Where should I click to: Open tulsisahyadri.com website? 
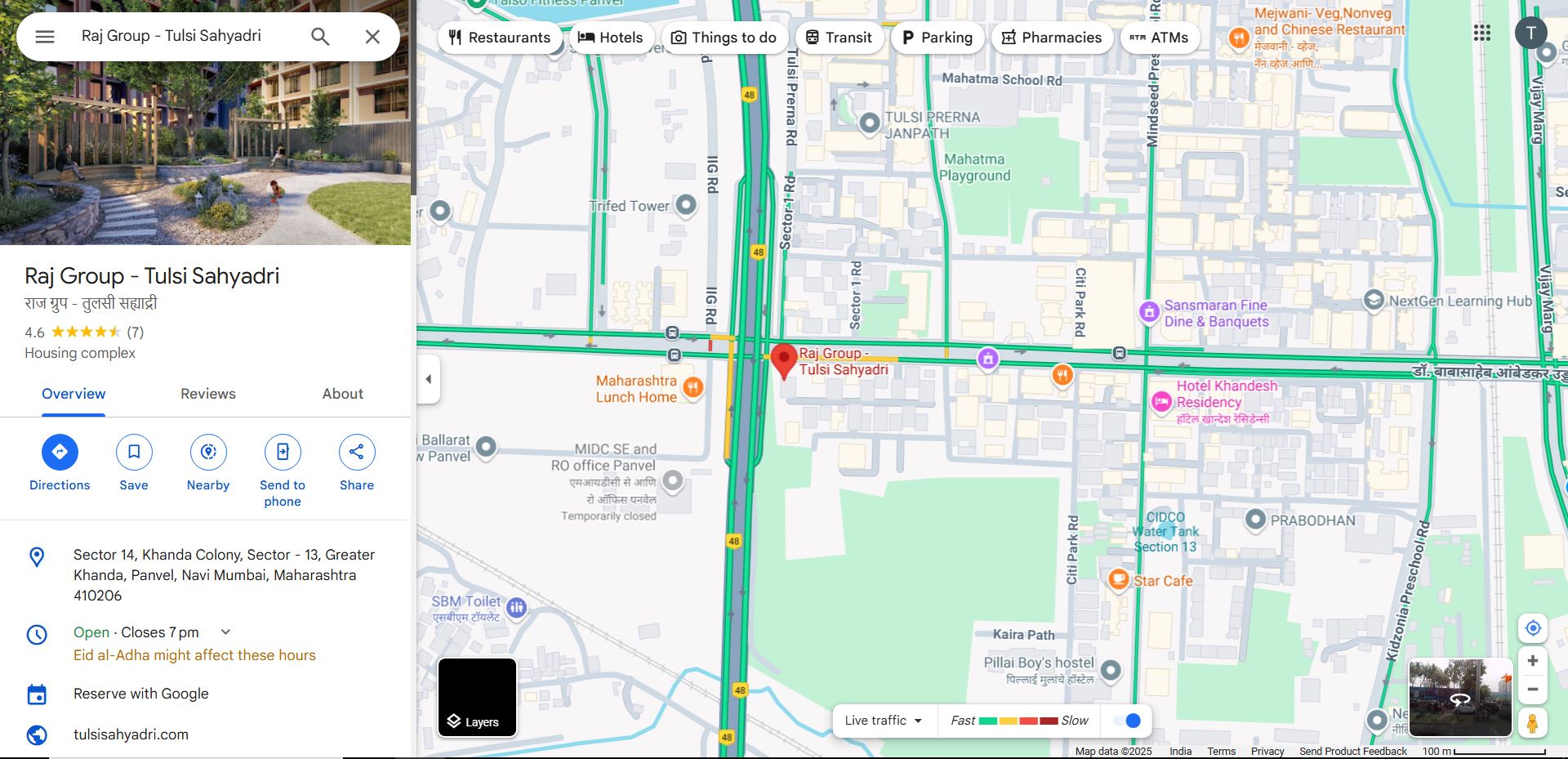click(x=131, y=734)
